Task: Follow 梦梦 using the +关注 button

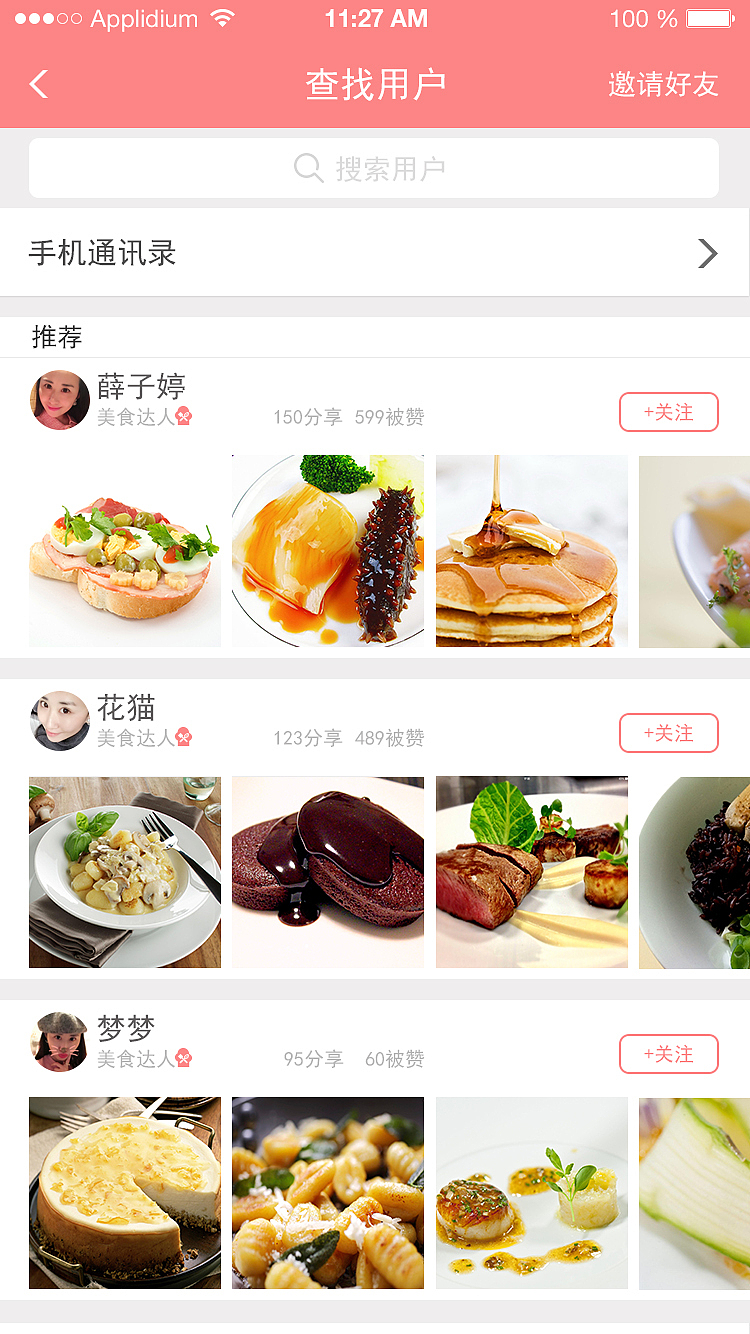Action: [x=668, y=1053]
